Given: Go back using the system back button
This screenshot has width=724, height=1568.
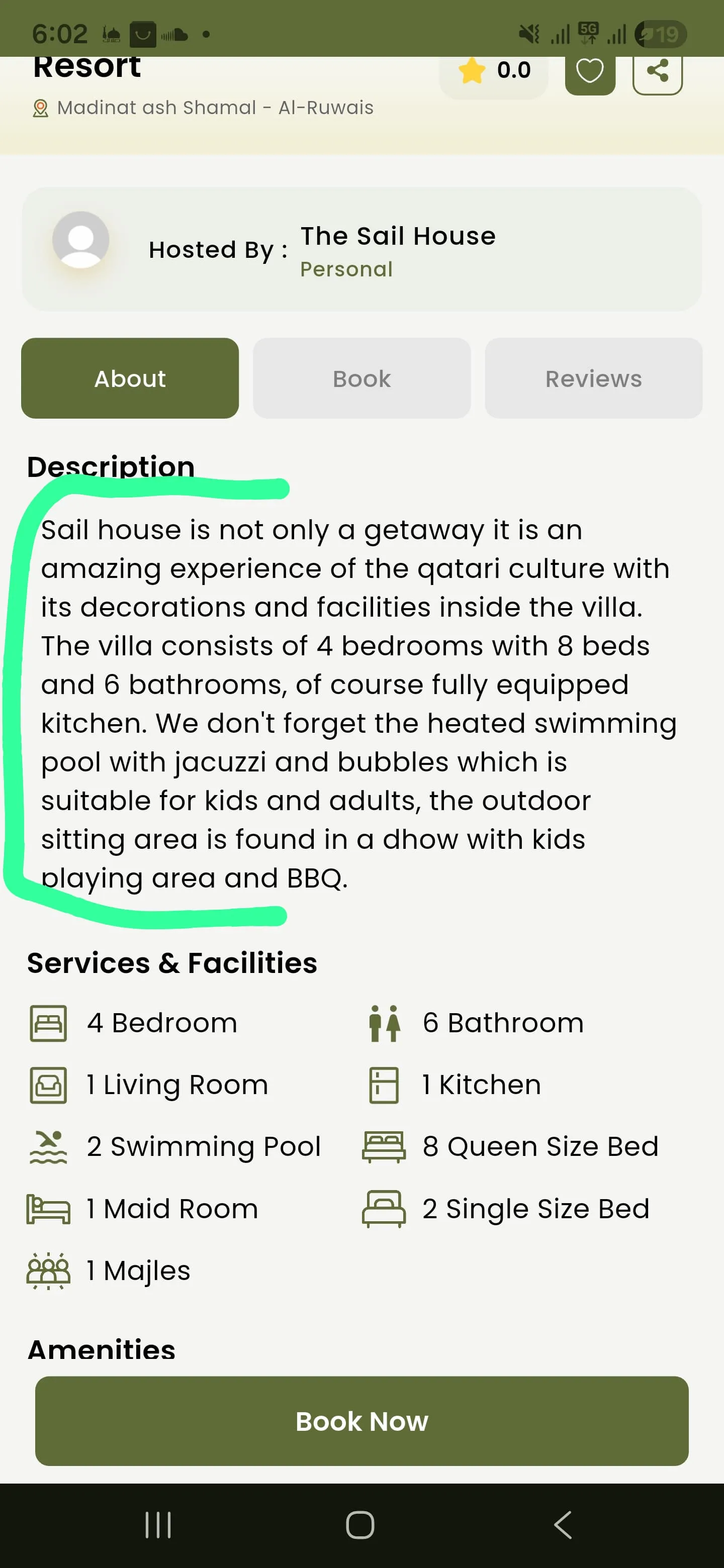Looking at the screenshot, I should [563, 1525].
